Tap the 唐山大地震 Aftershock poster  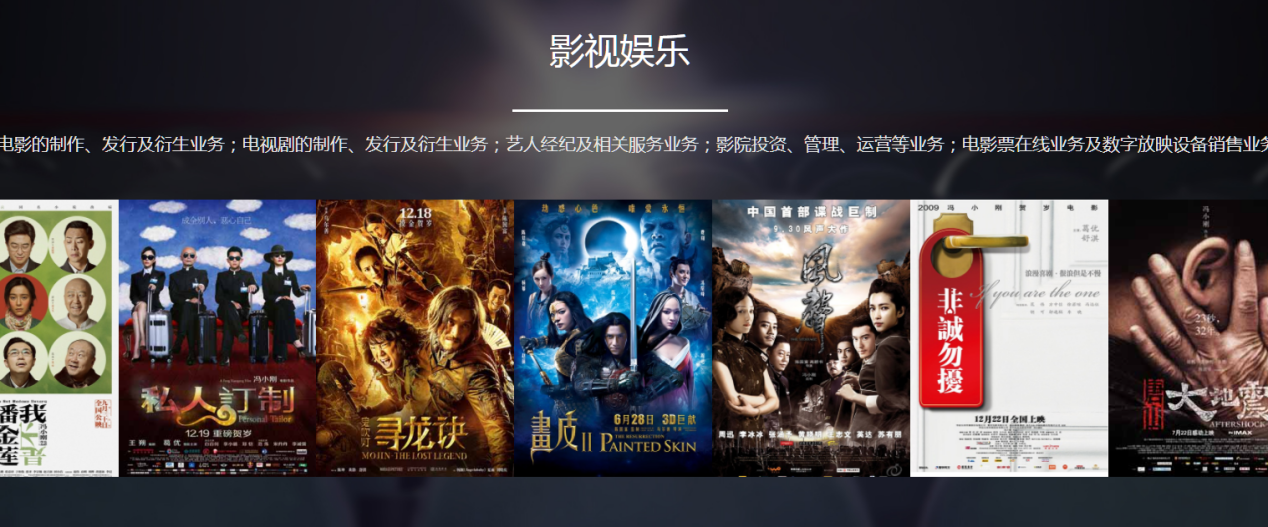tap(1188, 338)
